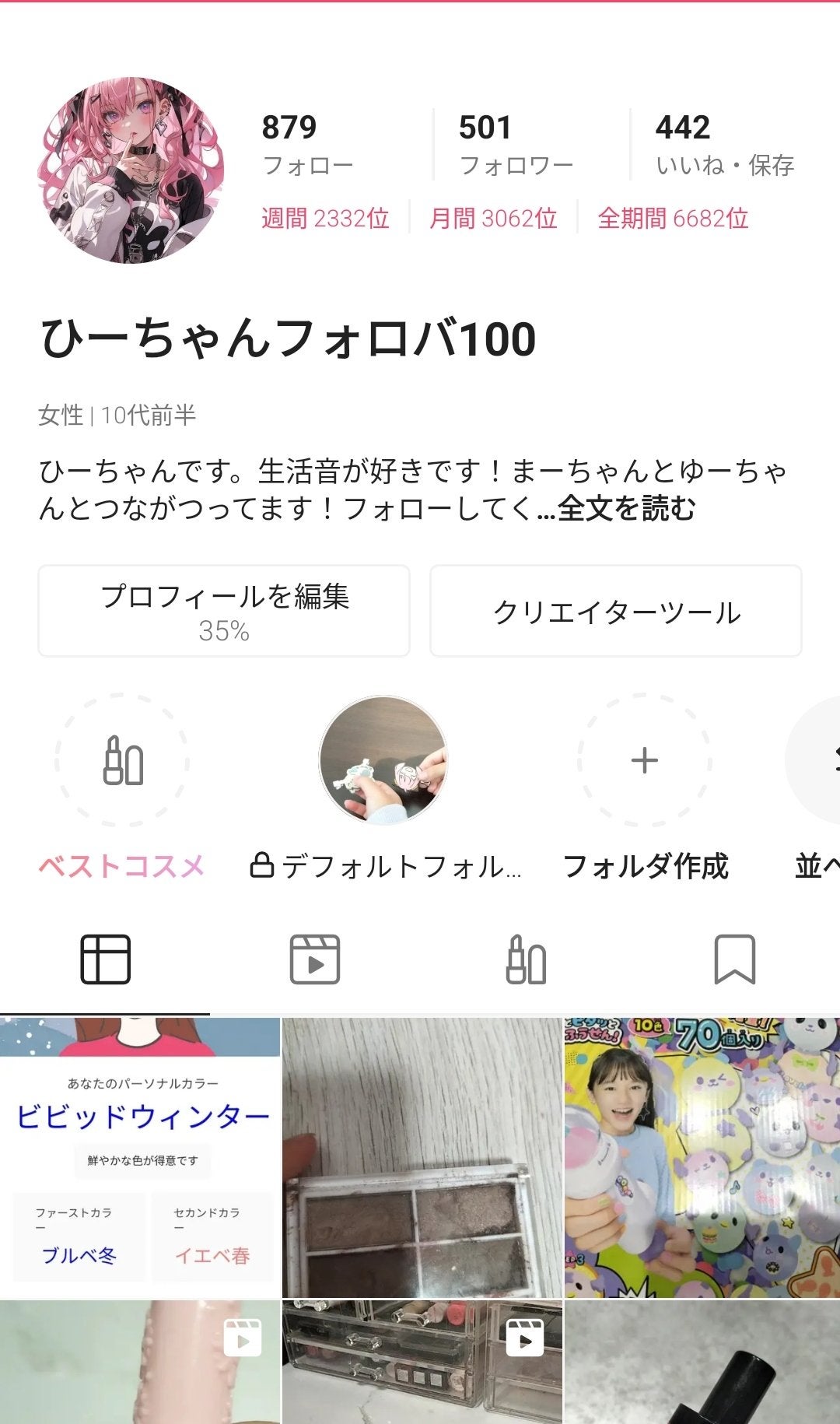840x1424 pixels.
Task: View the 501 フォロワー followers list
Action: click(x=515, y=145)
